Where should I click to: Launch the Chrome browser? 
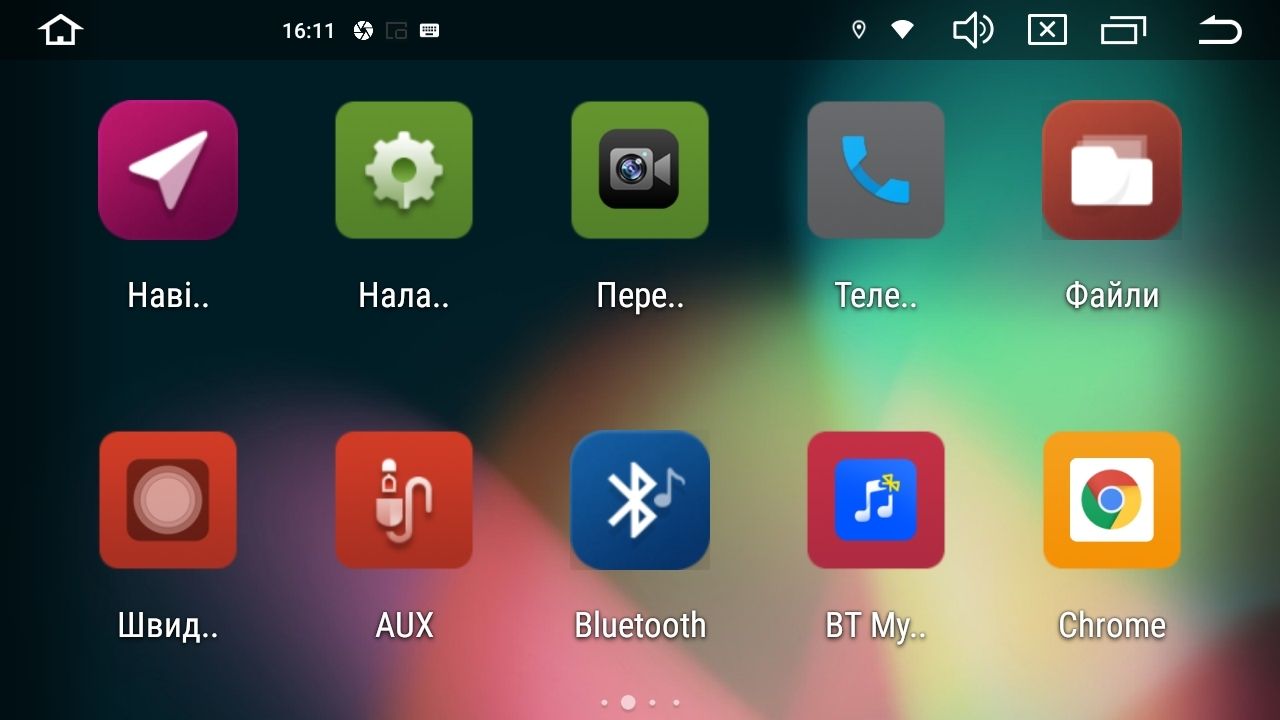pyautogui.click(x=1112, y=500)
